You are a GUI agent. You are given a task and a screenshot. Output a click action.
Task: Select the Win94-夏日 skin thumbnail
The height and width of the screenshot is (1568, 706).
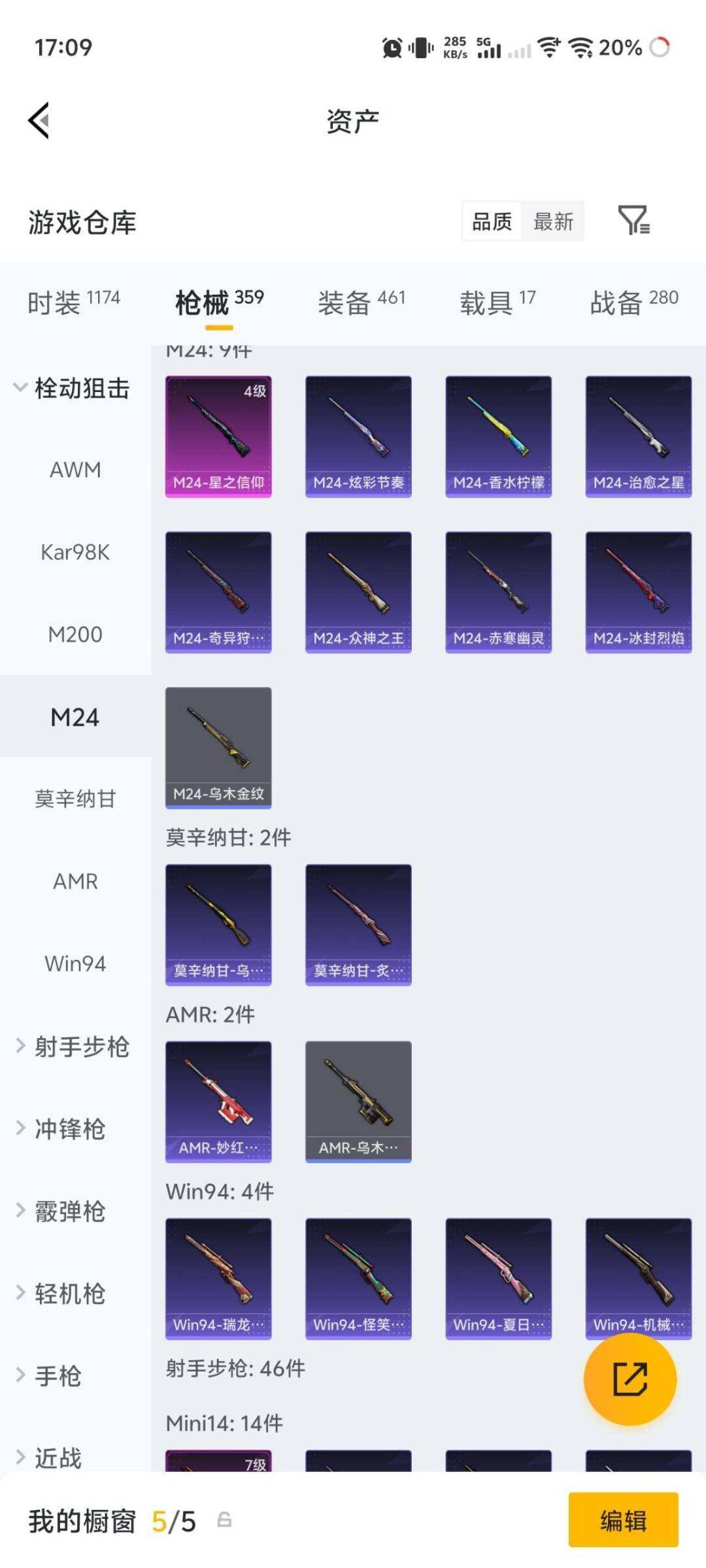click(498, 1279)
